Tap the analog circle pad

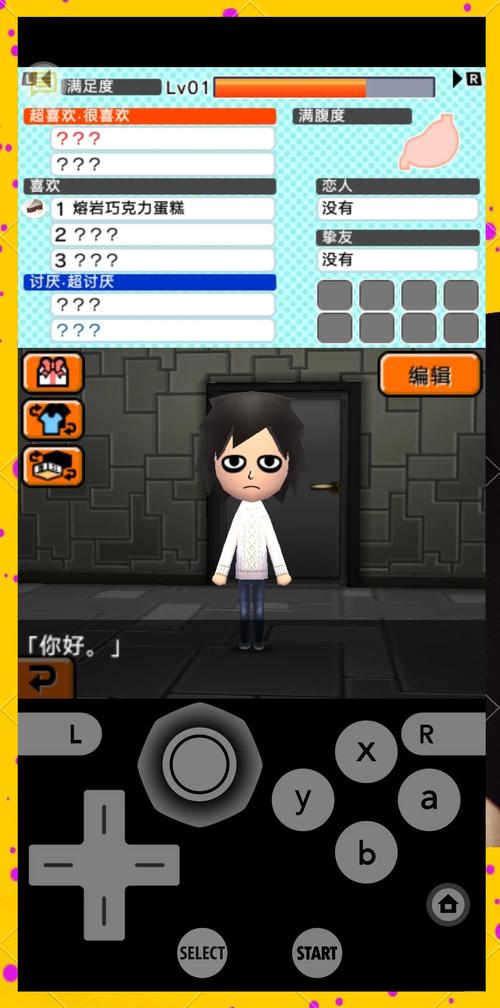pos(199,764)
